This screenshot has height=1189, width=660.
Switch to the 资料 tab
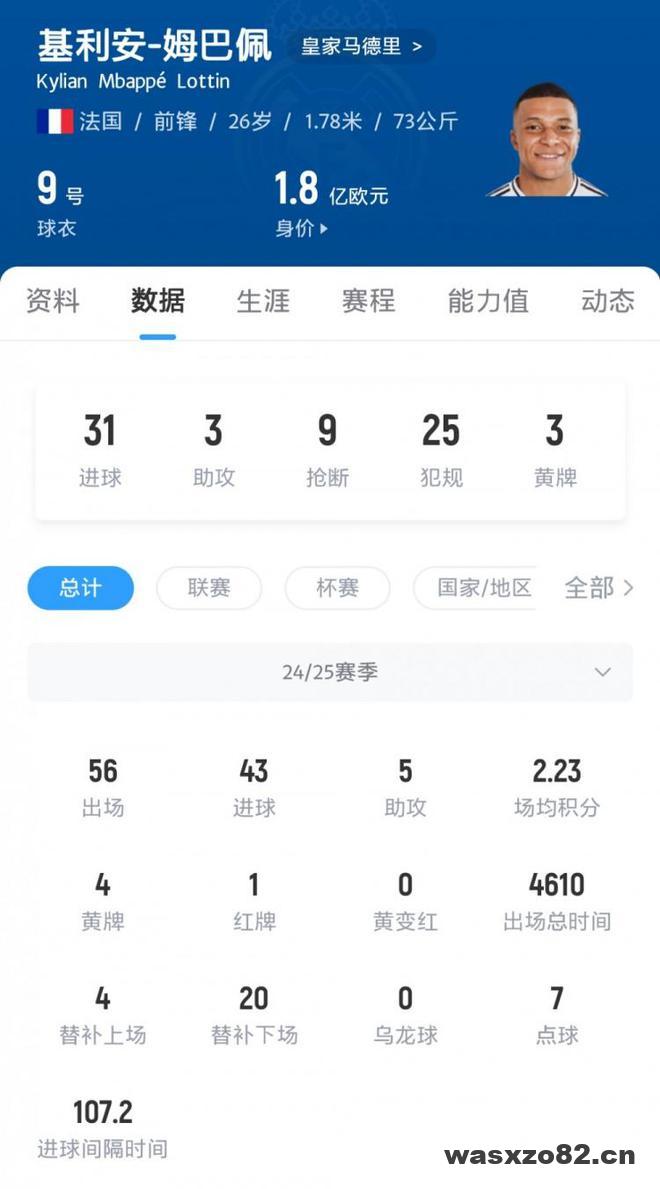(x=52, y=301)
